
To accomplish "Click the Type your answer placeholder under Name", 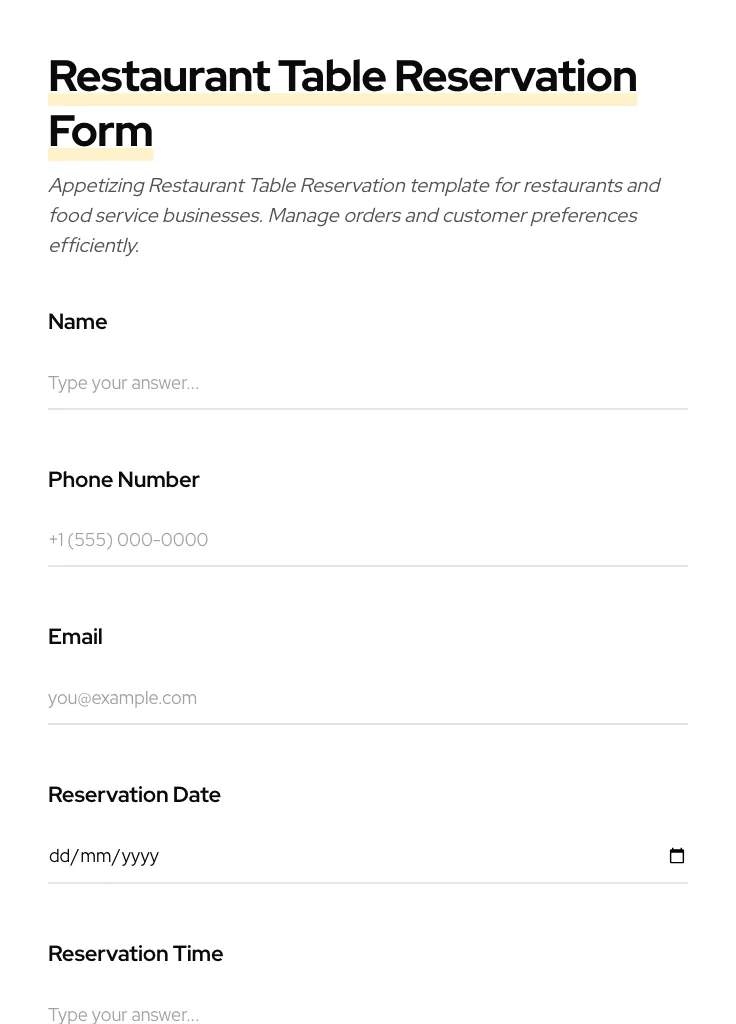I will coord(123,383).
